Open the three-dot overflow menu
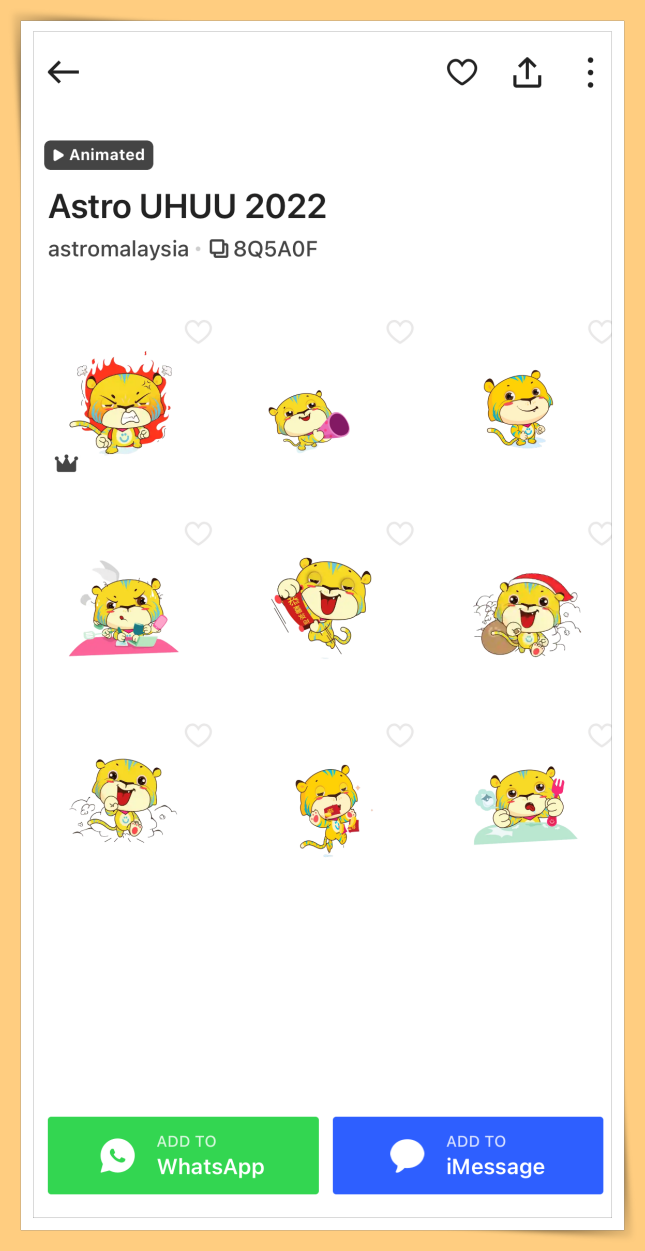 pos(590,72)
